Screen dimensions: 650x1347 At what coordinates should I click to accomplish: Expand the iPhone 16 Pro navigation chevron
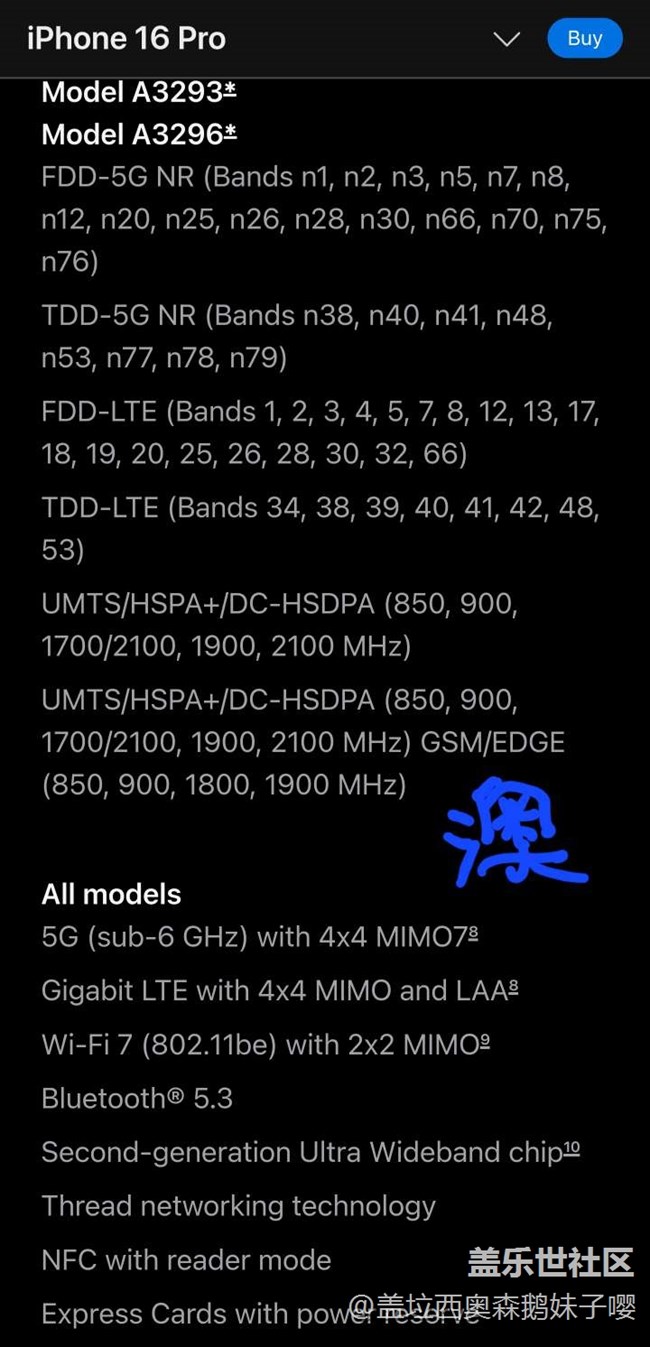[x=507, y=39]
